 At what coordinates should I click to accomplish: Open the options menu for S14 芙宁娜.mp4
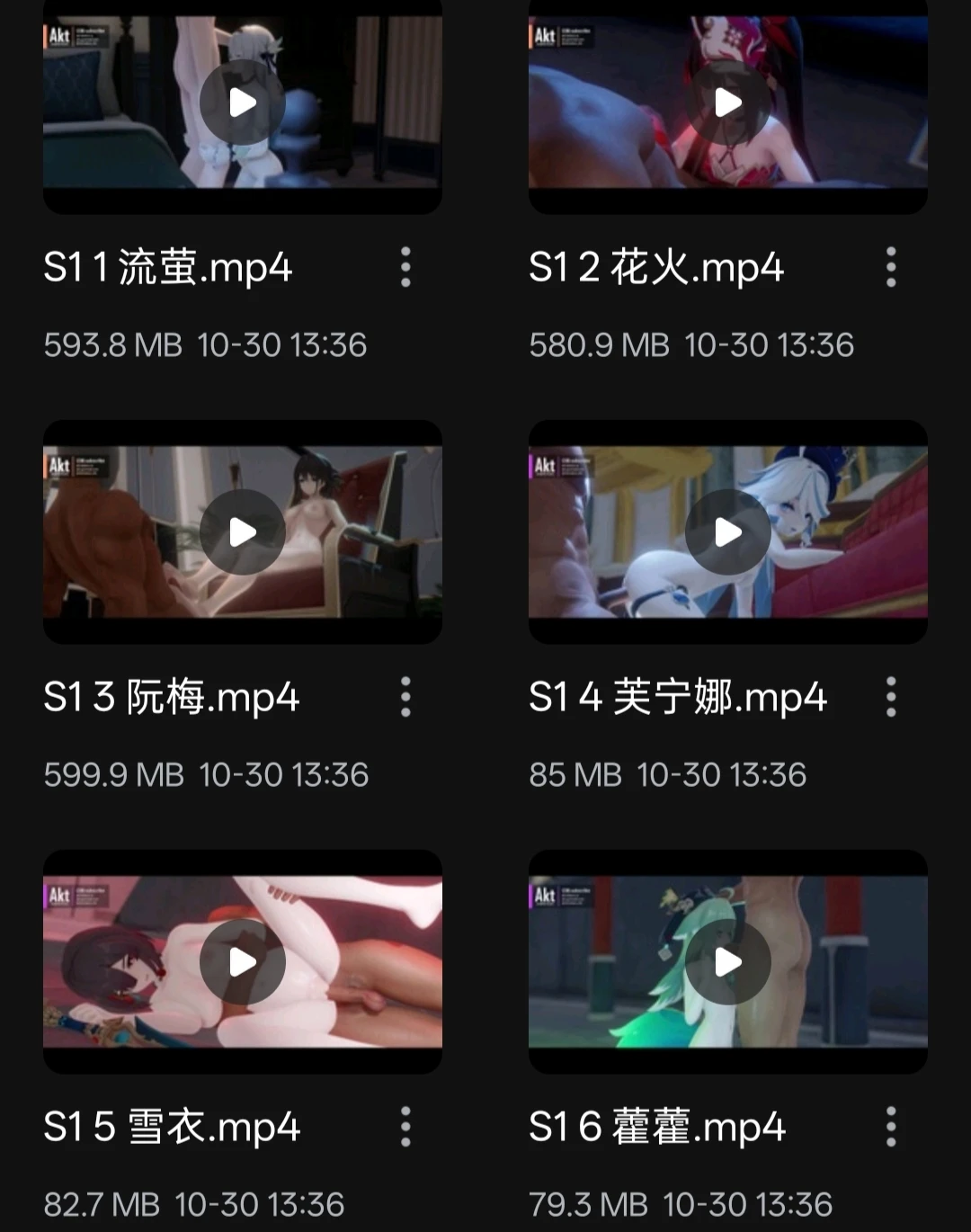[891, 697]
